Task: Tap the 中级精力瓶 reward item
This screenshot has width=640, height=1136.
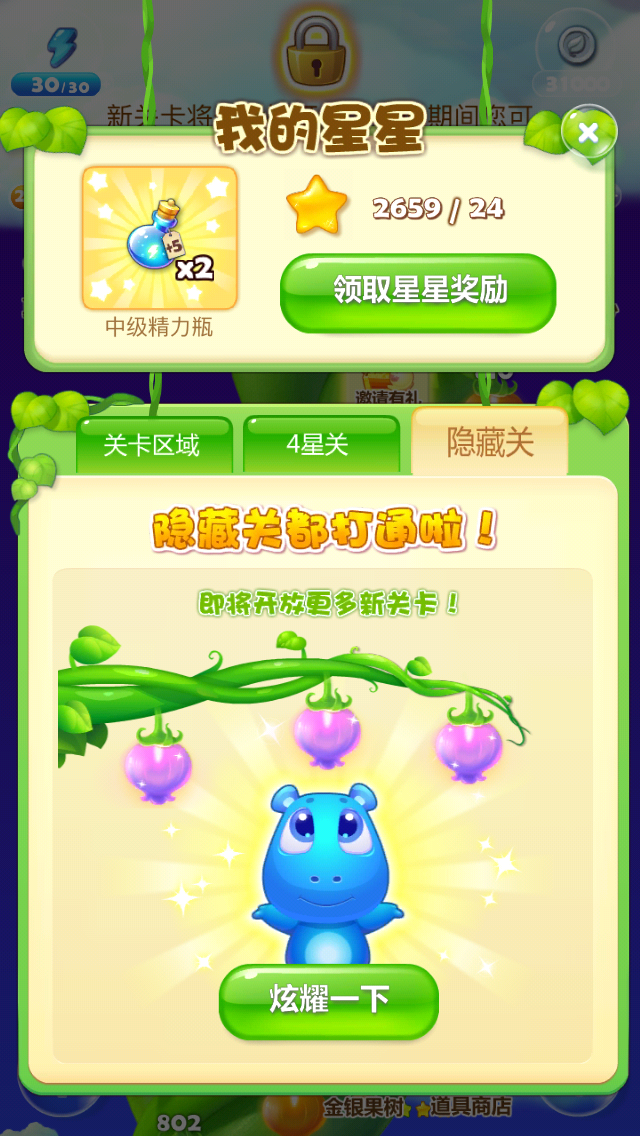Action: [x=159, y=238]
